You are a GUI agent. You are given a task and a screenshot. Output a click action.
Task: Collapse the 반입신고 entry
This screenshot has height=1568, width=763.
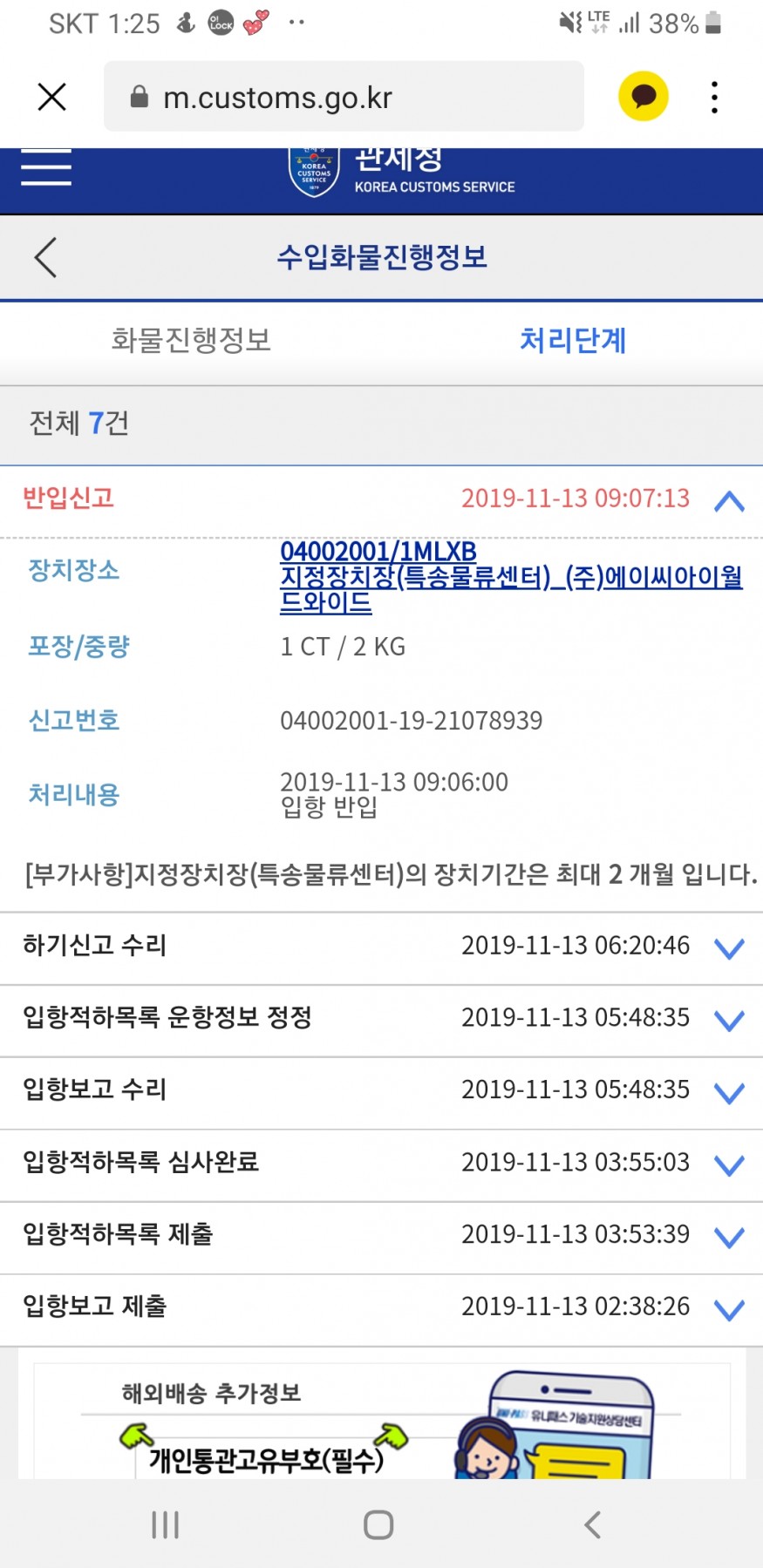[x=729, y=500]
